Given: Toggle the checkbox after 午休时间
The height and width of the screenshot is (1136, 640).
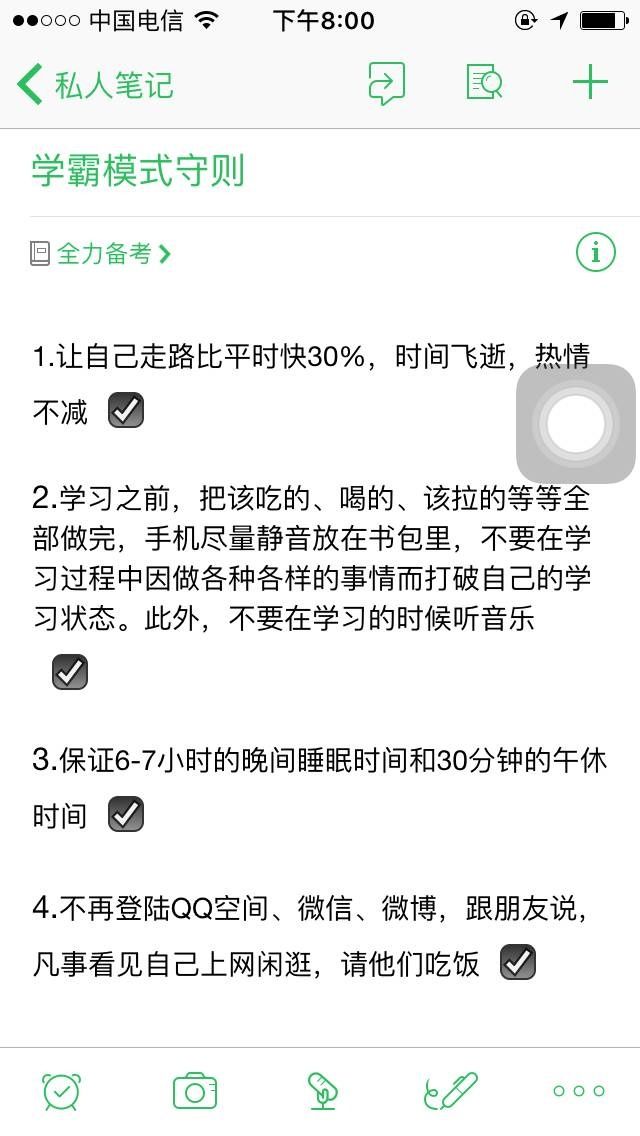Looking at the screenshot, I should (x=126, y=814).
